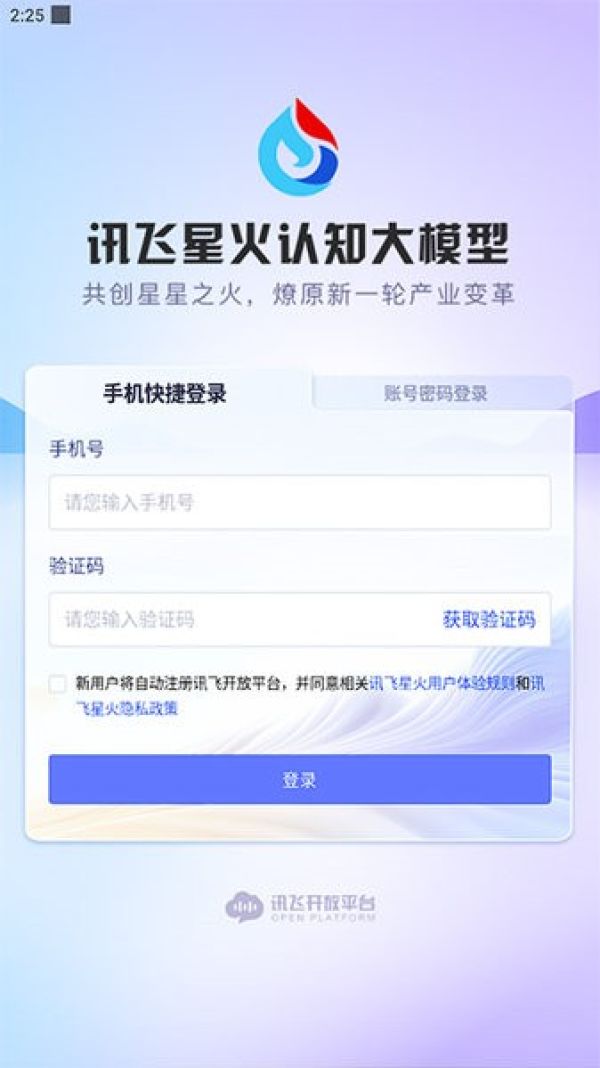Switch to the 手机快捷登录 tab
The image size is (600, 1068).
click(x=165, y=393)
